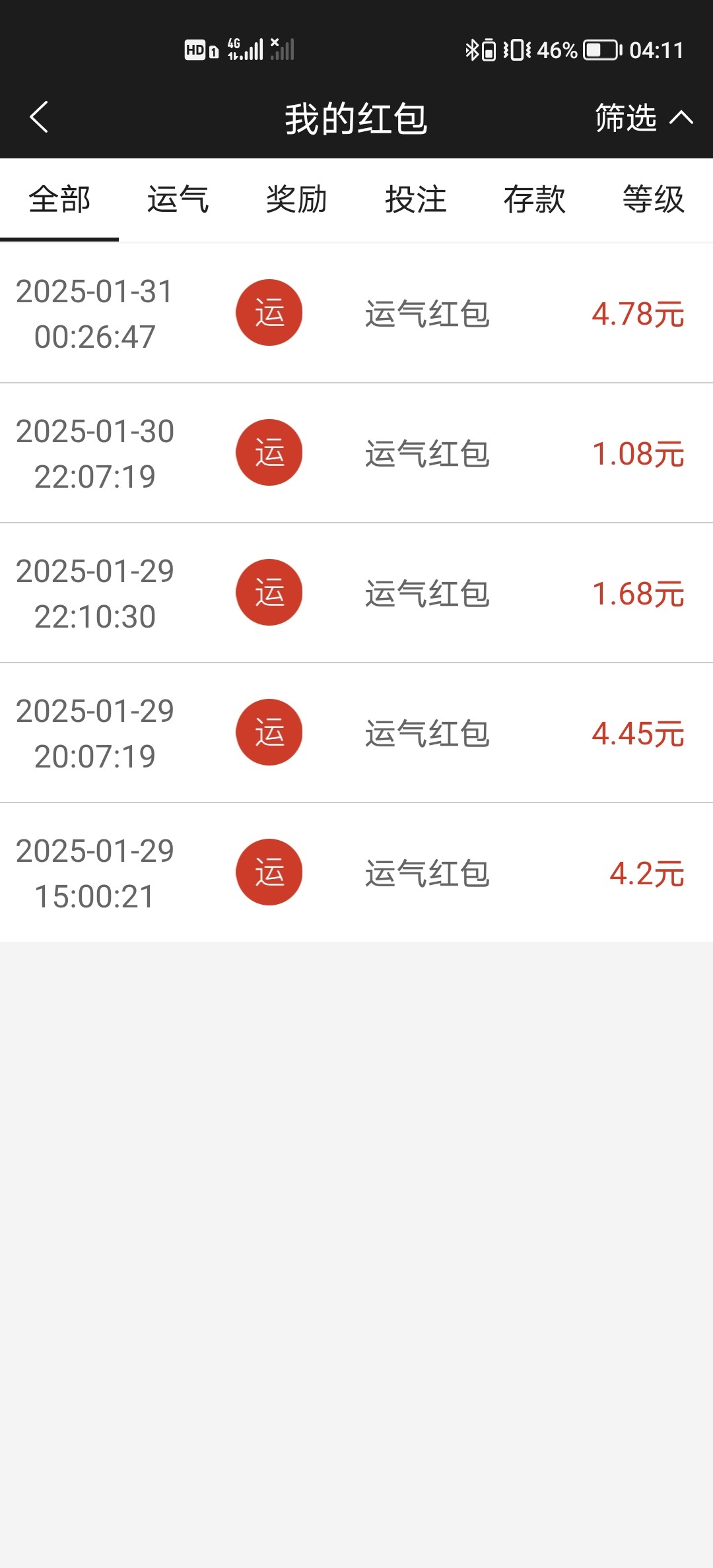Switch to the 存款 tab
The image size is (713, 1568).
point(535,199)
